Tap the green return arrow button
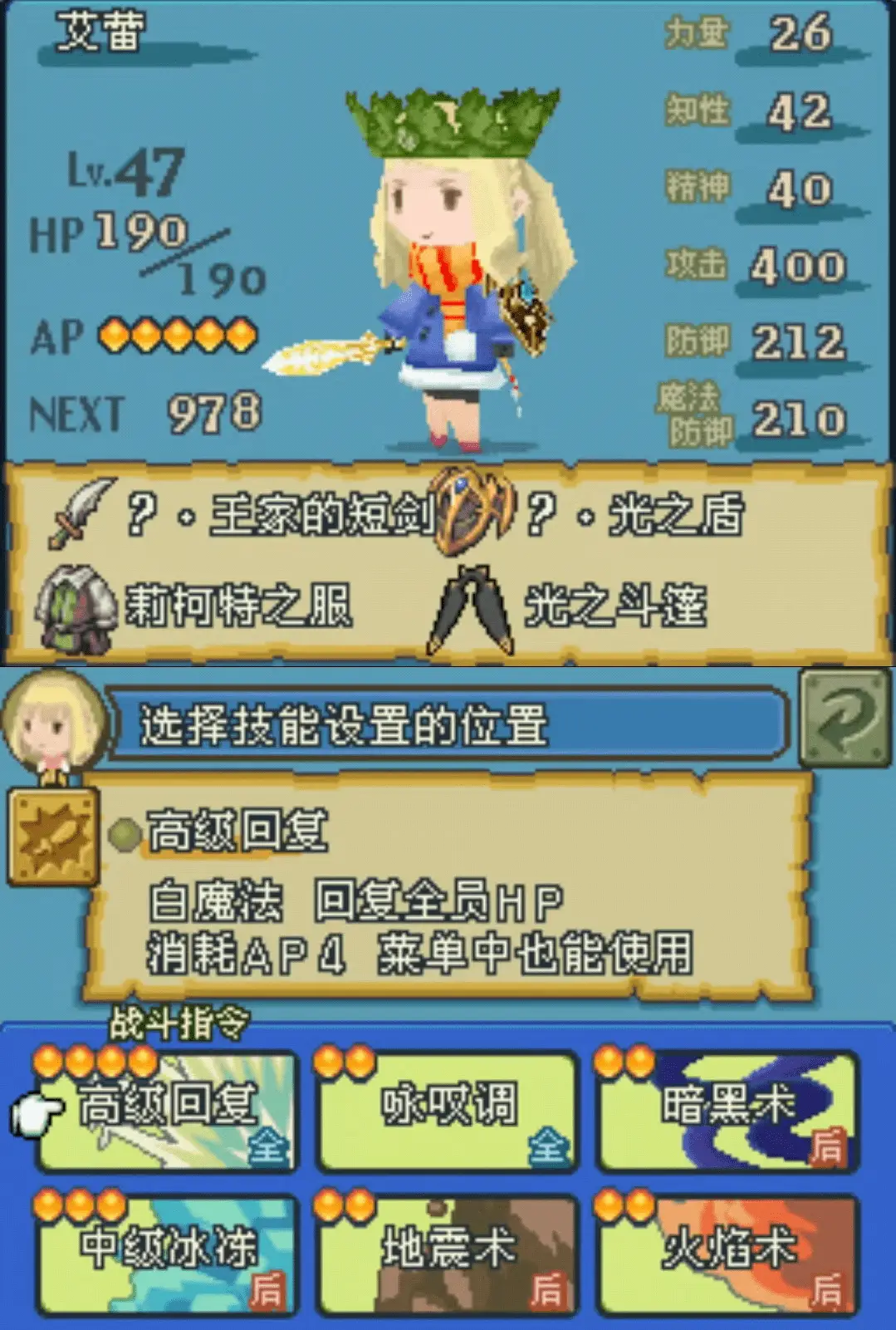 (844, 719)
